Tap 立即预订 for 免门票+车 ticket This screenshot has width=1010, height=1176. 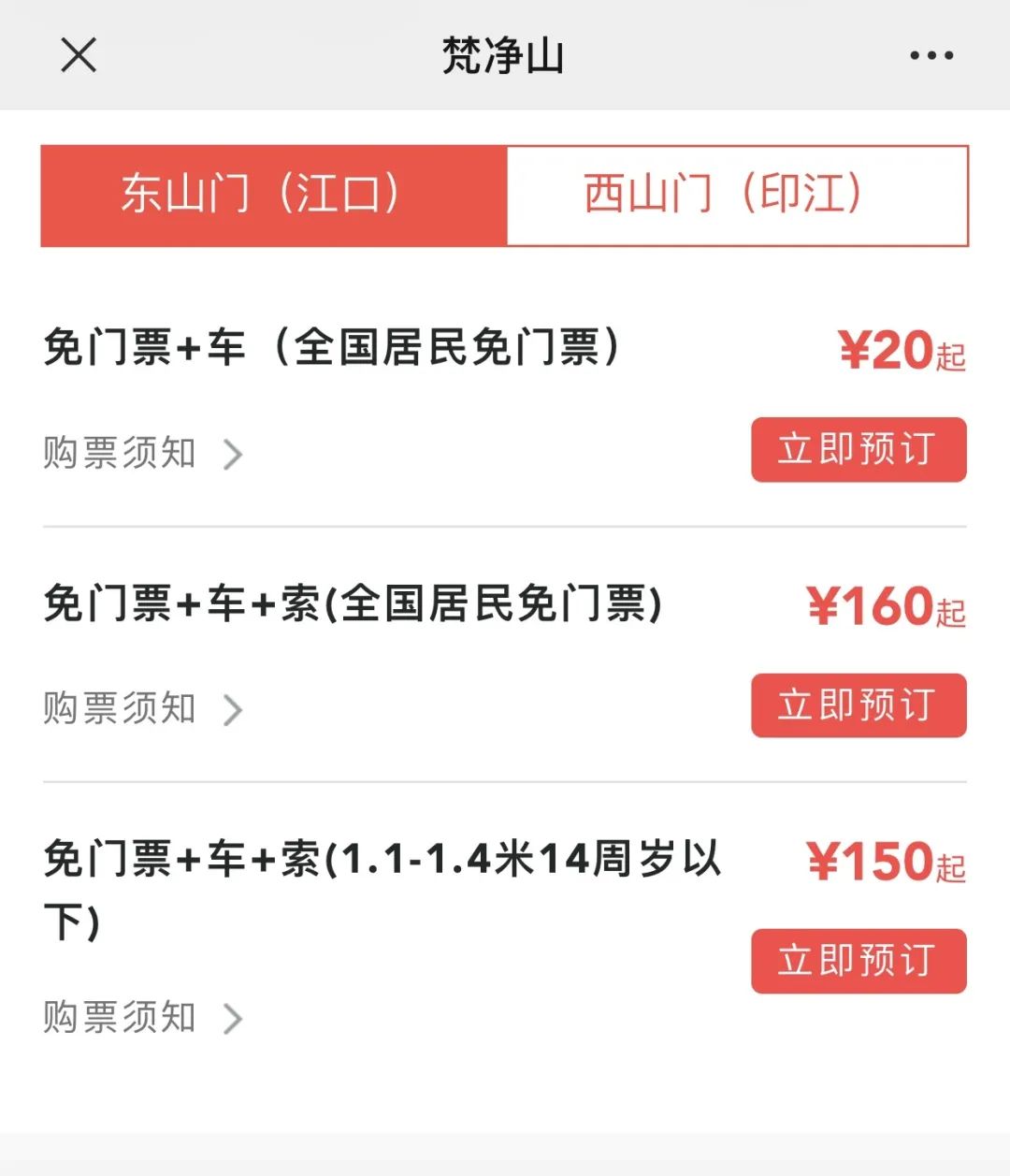coord(858,450)
